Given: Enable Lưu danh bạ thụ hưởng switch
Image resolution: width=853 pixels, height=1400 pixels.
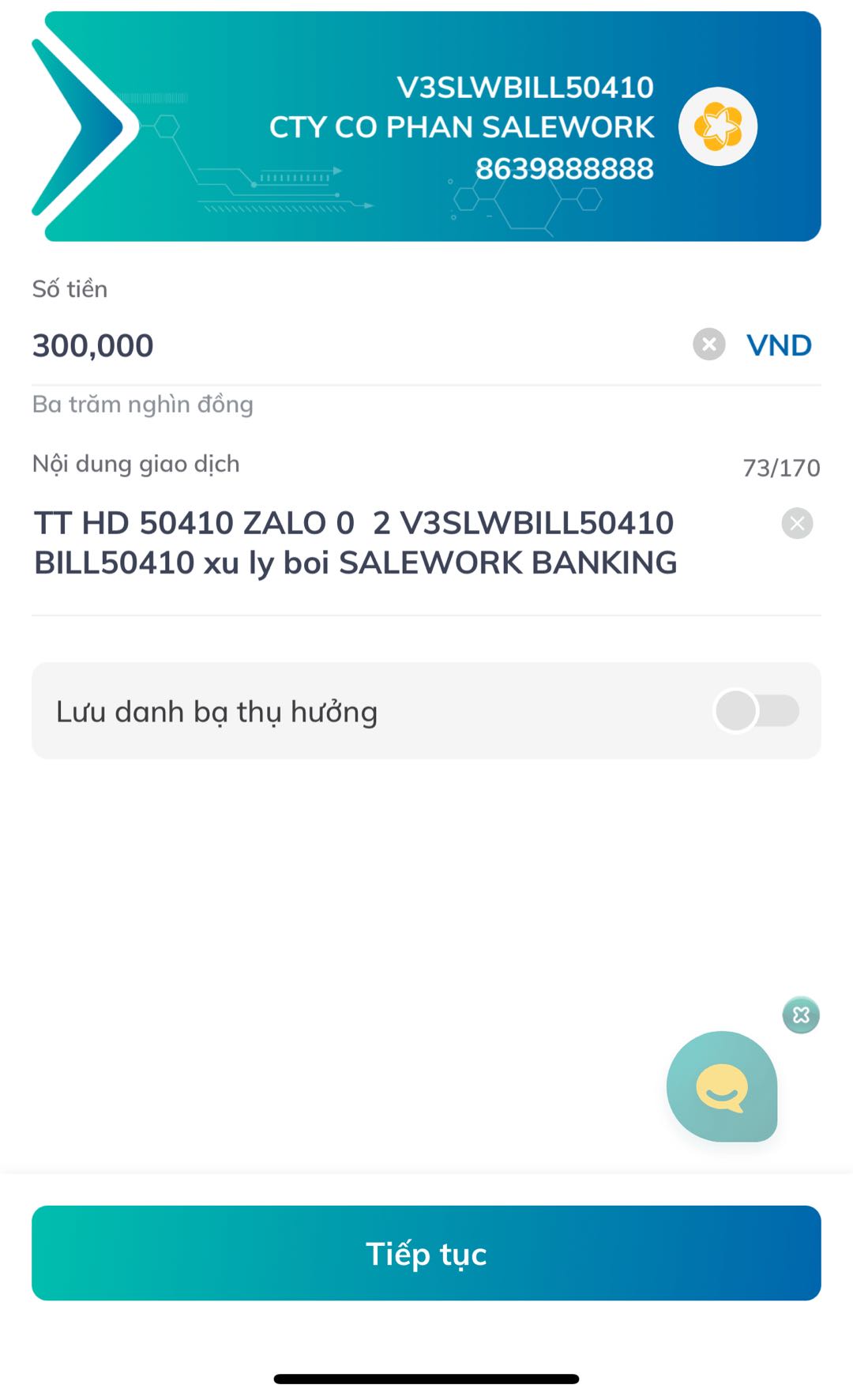Looking at the screenshot, I should 756,711.
